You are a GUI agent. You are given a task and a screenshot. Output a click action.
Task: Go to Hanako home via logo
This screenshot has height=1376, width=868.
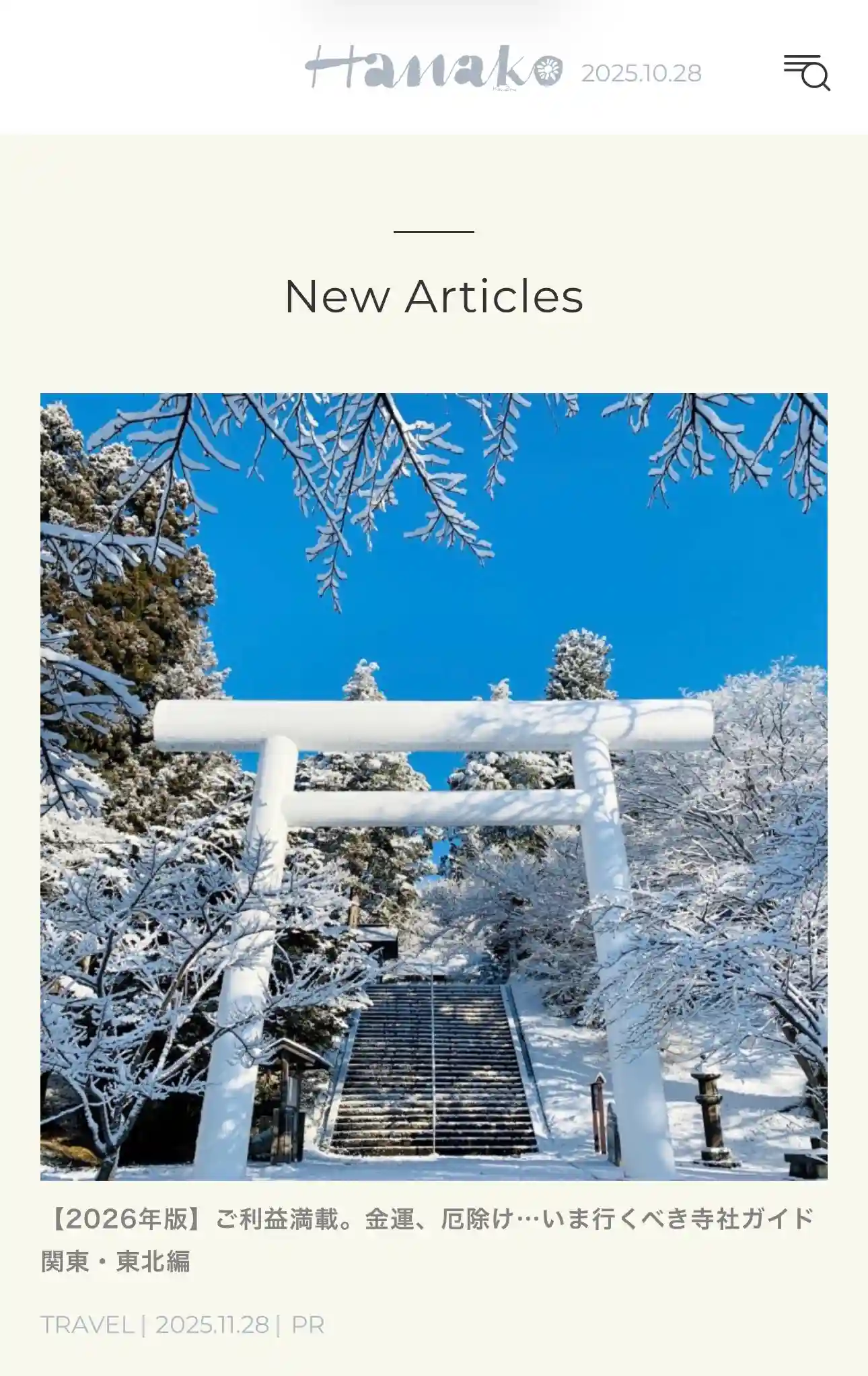(x=433, y=68)
